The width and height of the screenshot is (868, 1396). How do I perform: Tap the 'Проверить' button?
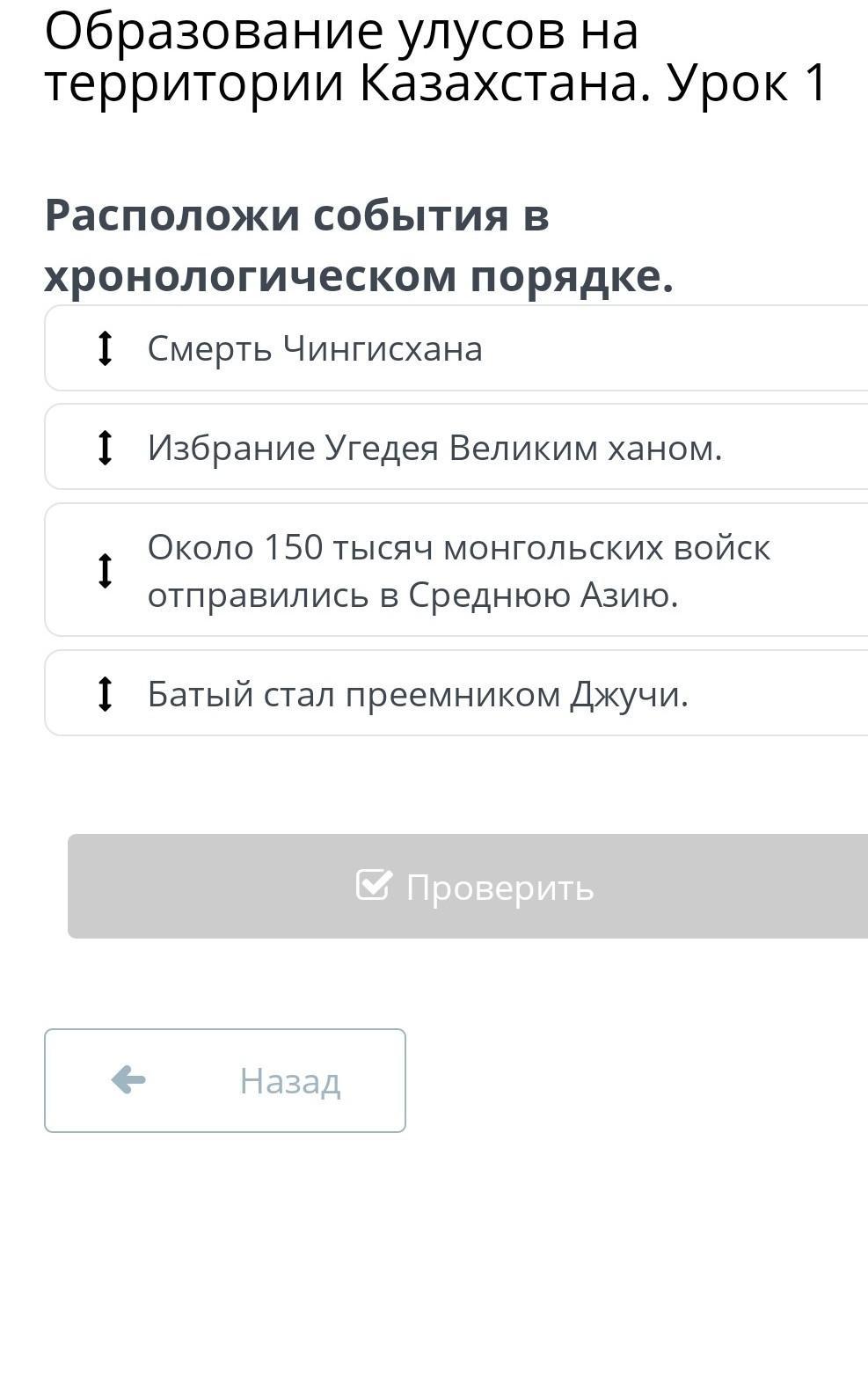pyautogui.click(x=468, y=886)
